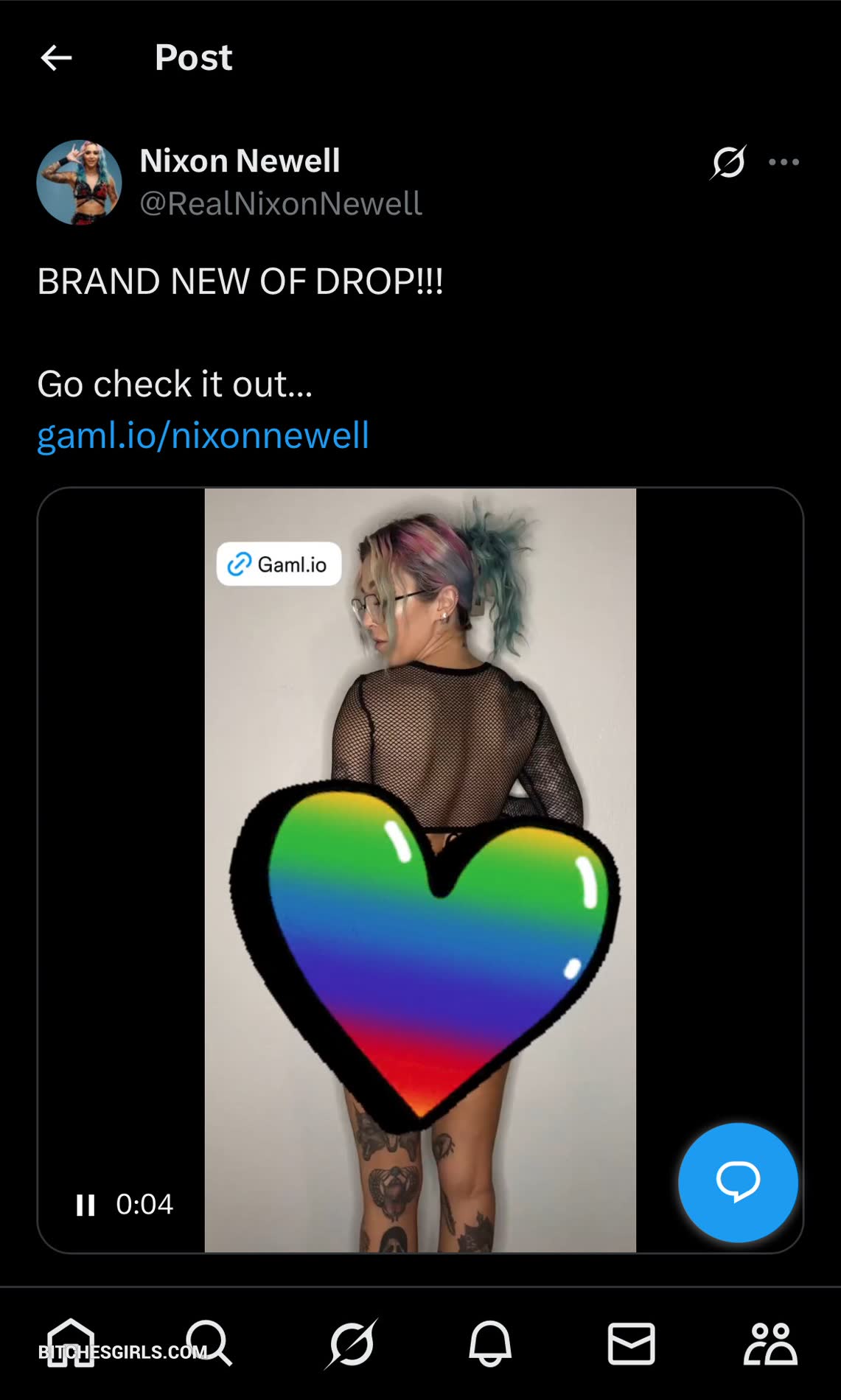
Task: Switch to the Search tab
Action: click(209, 1343)
